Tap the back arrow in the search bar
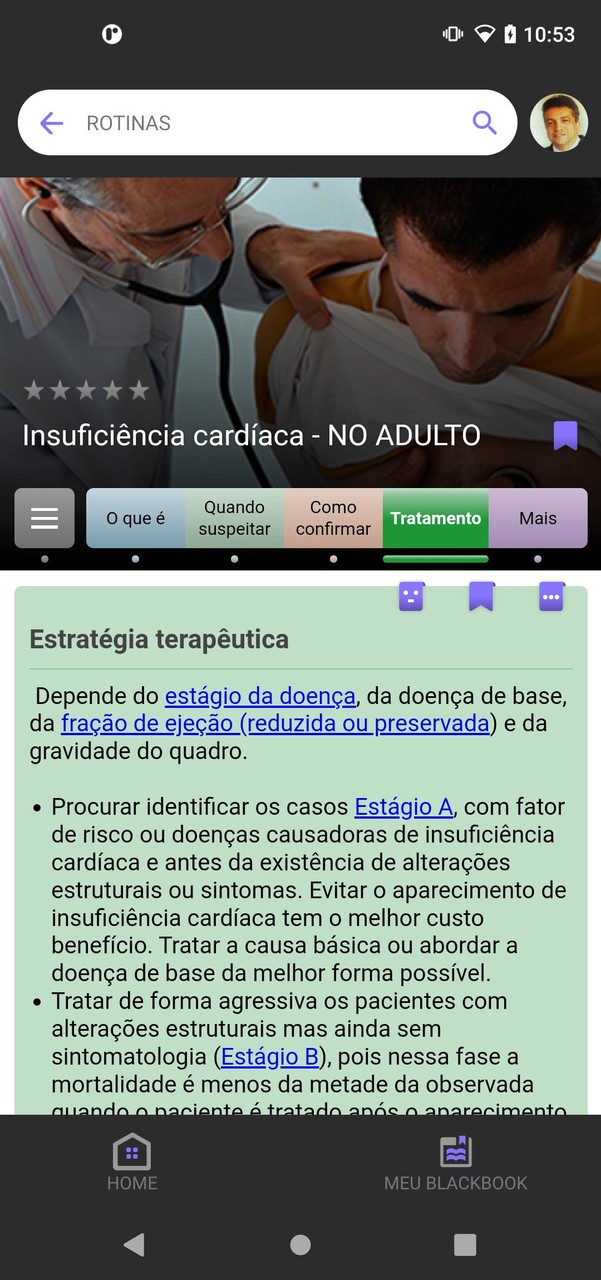 coord(51,123)
